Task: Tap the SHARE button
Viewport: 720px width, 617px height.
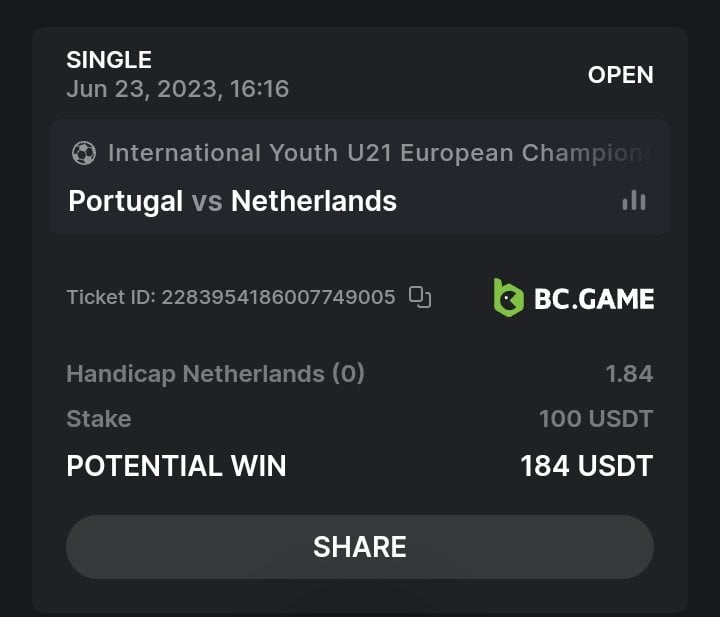Action: [359, 547]
